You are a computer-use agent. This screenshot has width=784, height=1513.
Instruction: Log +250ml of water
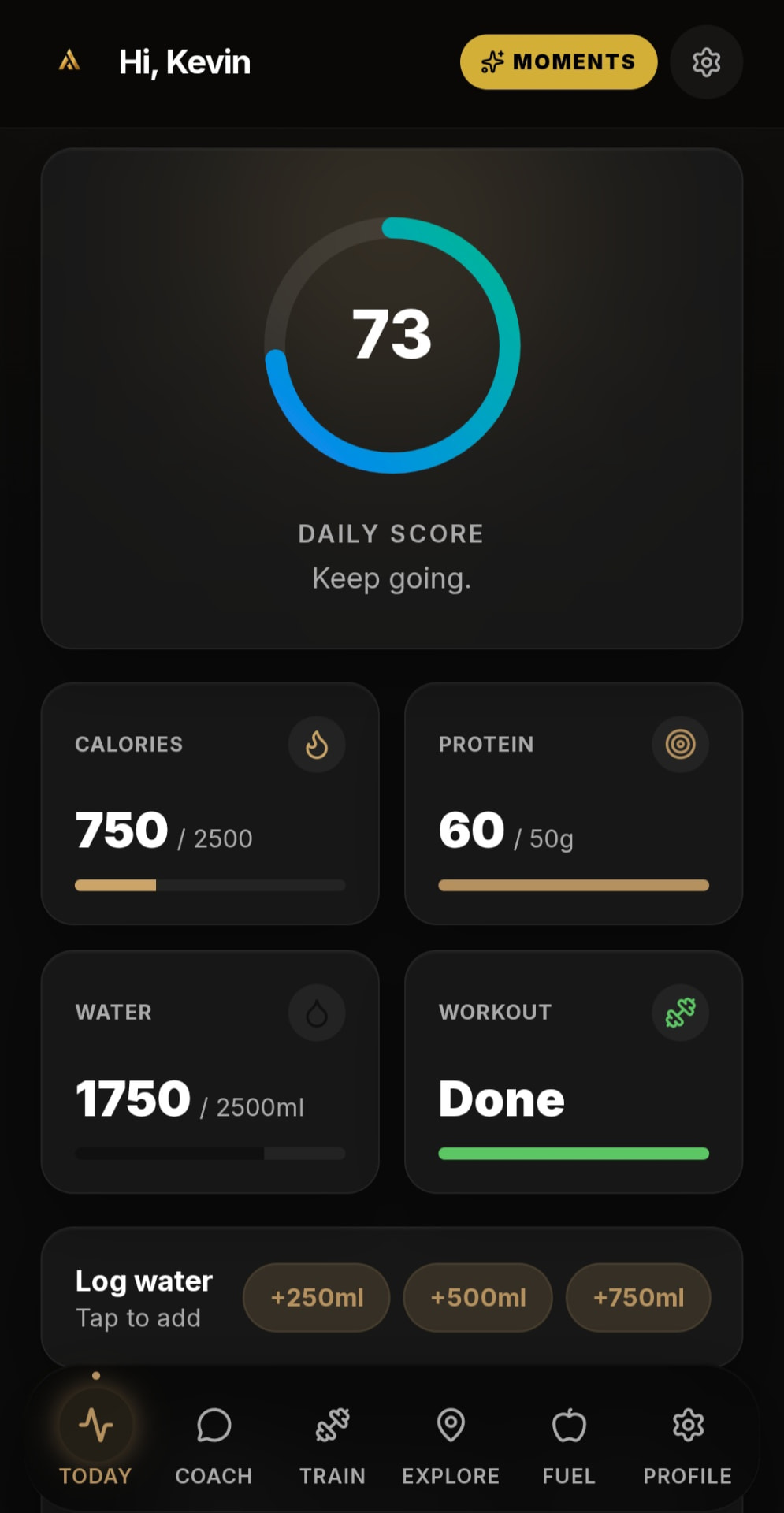point(317,1298)
